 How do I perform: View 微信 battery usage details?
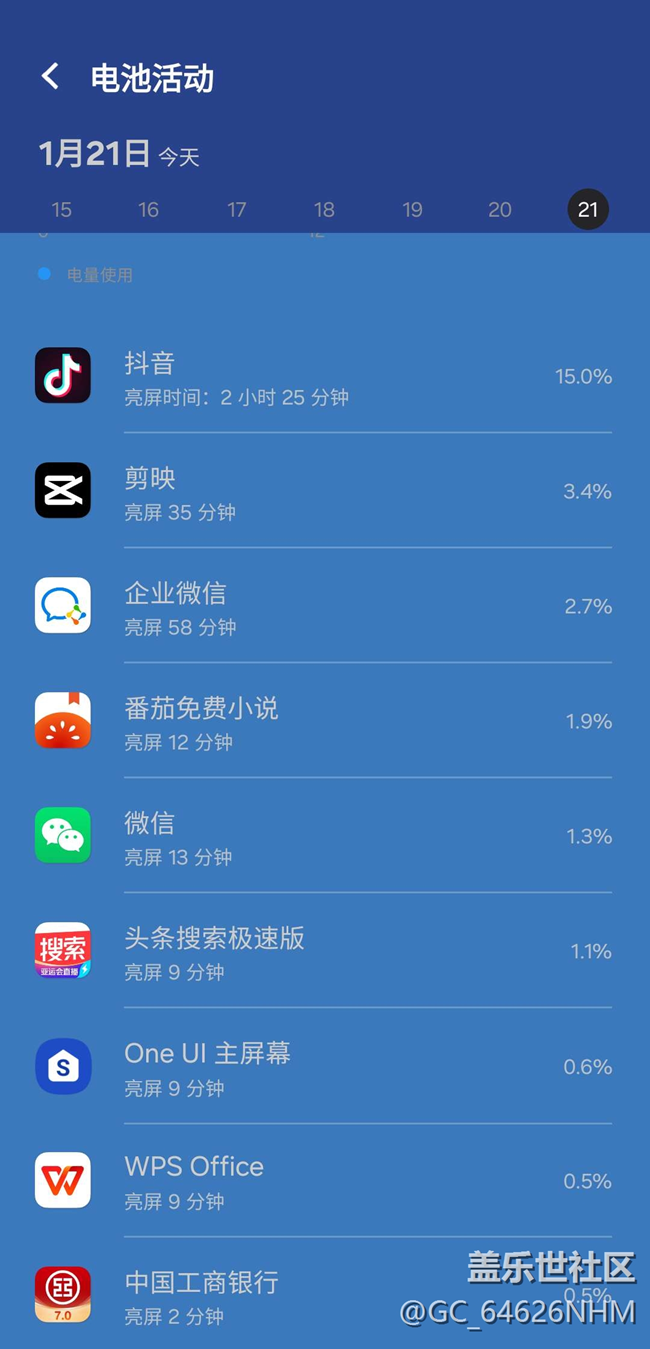pos(324,837)
